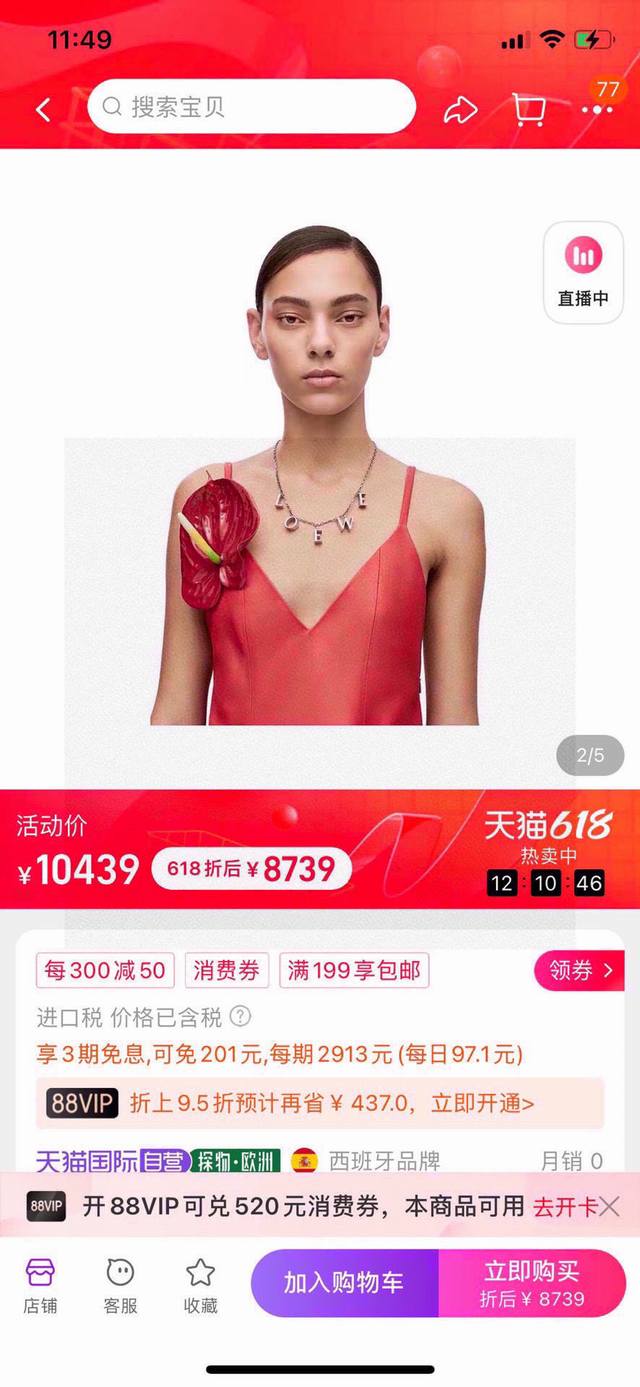Tap 立即购买 buy now button
Viewport: 640px width, 1387px height.
[532, 1283]
